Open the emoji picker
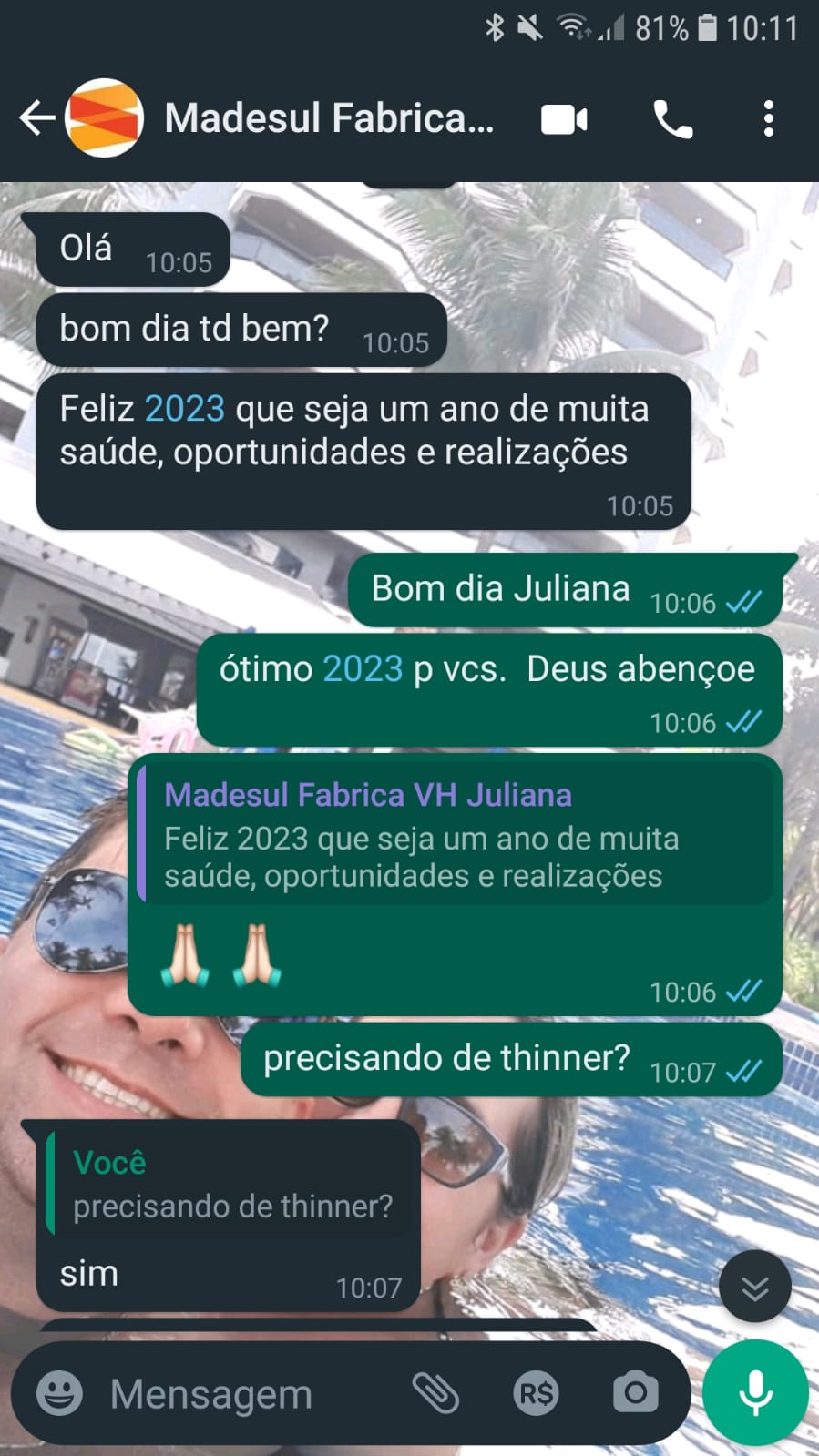The width and height of the screenshot is (819, 1456). (59, 1393)
